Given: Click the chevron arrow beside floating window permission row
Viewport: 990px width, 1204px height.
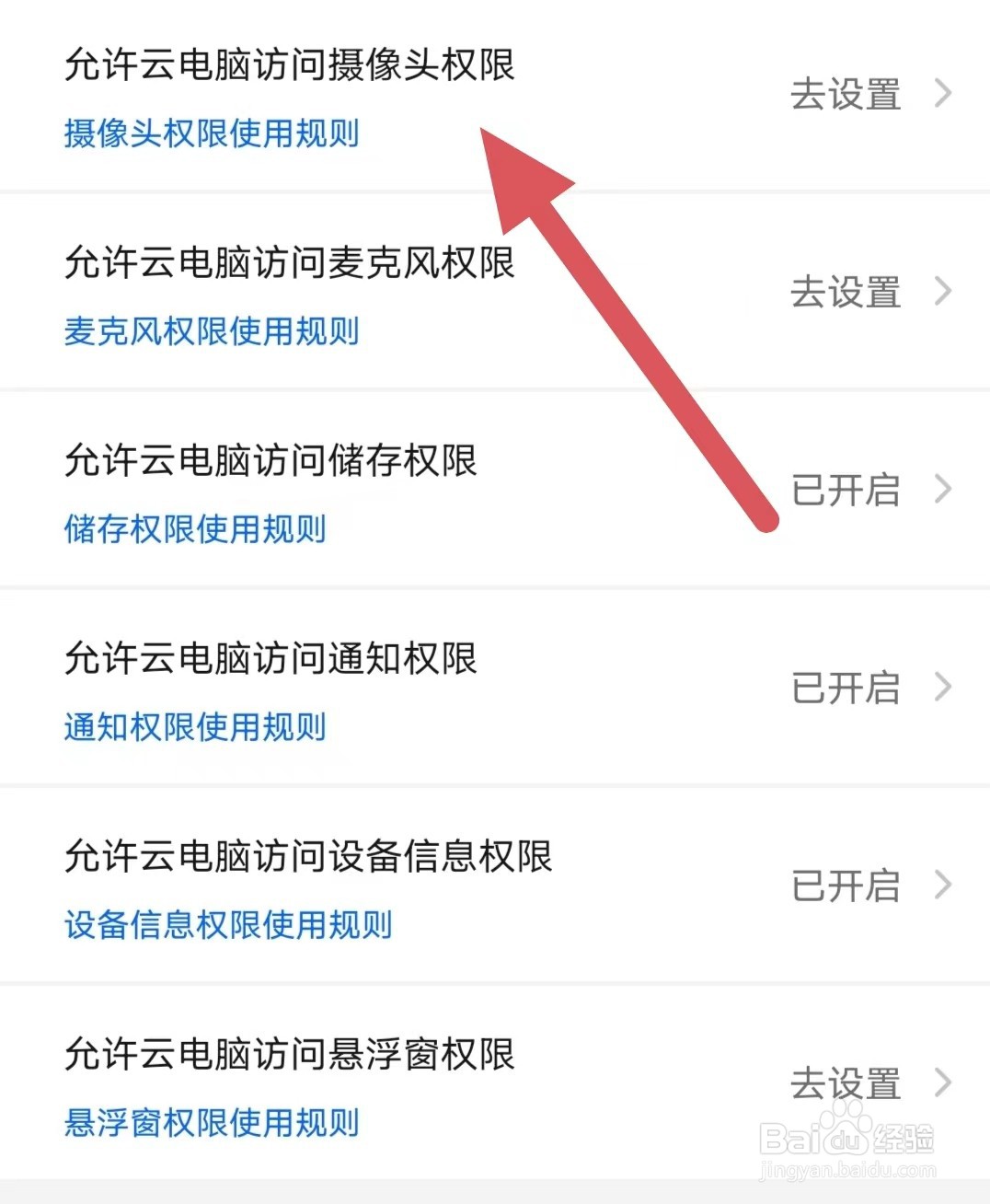Looking at the screenshot, I should pyautogui.click(x=944, y=1082).
